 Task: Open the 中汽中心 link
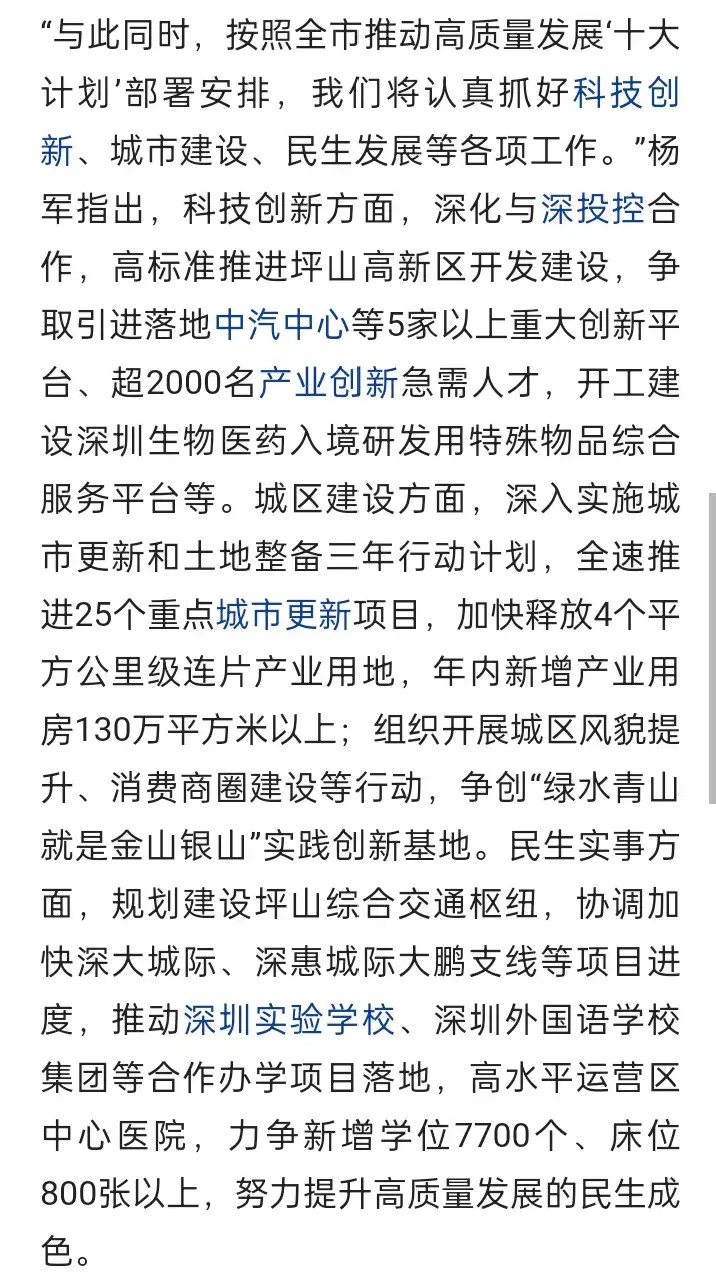pos(282,324)
